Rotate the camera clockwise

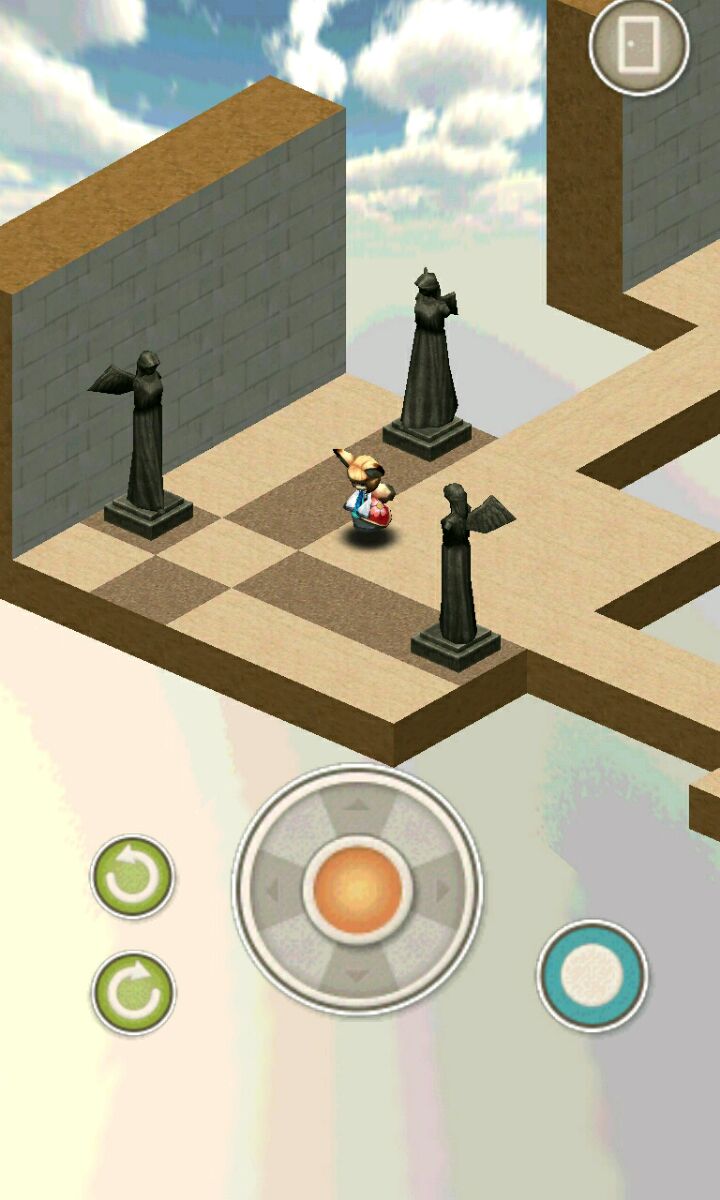pos(133,992)
